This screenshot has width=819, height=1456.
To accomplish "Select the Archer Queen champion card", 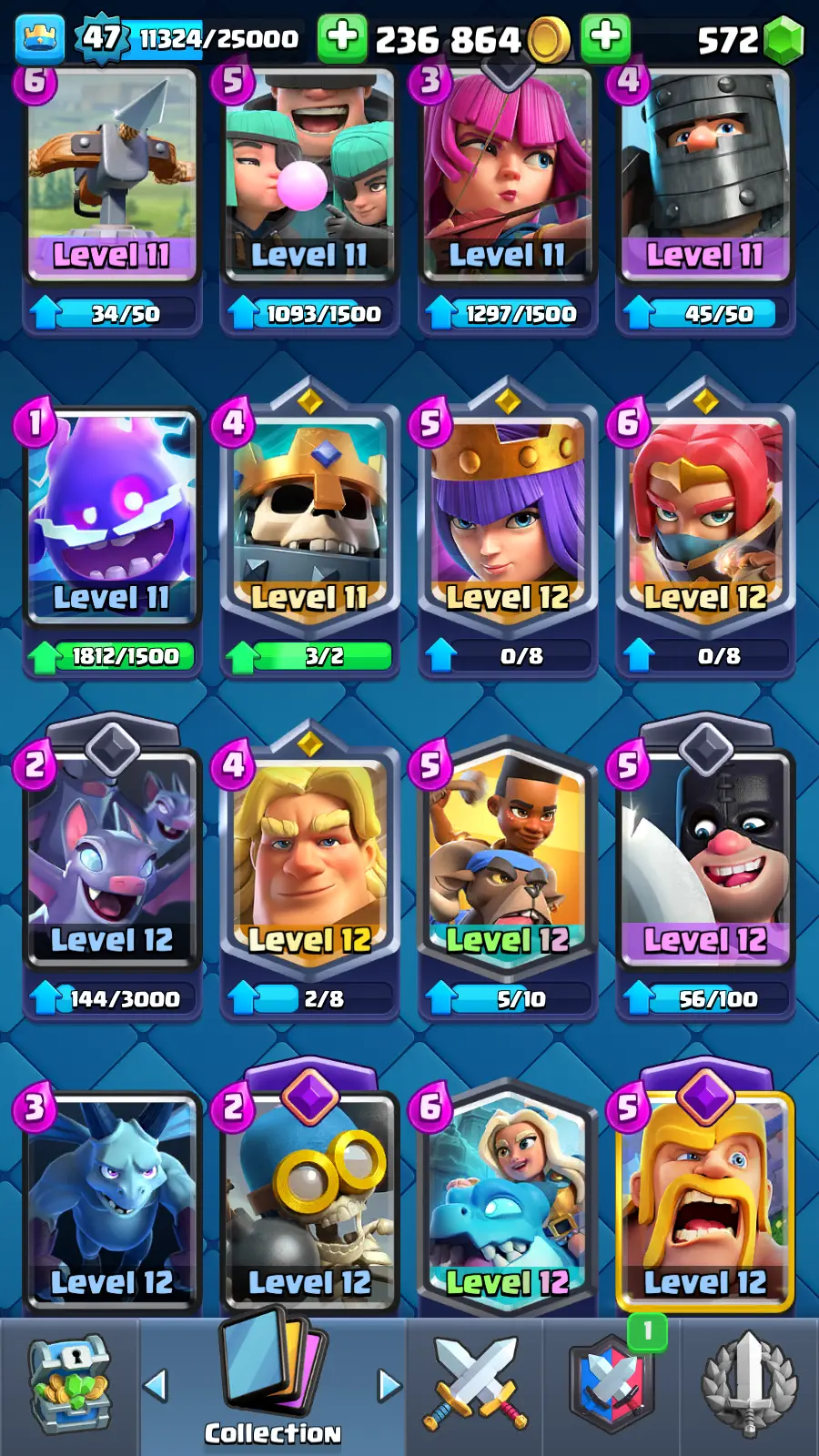I will point(507,519).
